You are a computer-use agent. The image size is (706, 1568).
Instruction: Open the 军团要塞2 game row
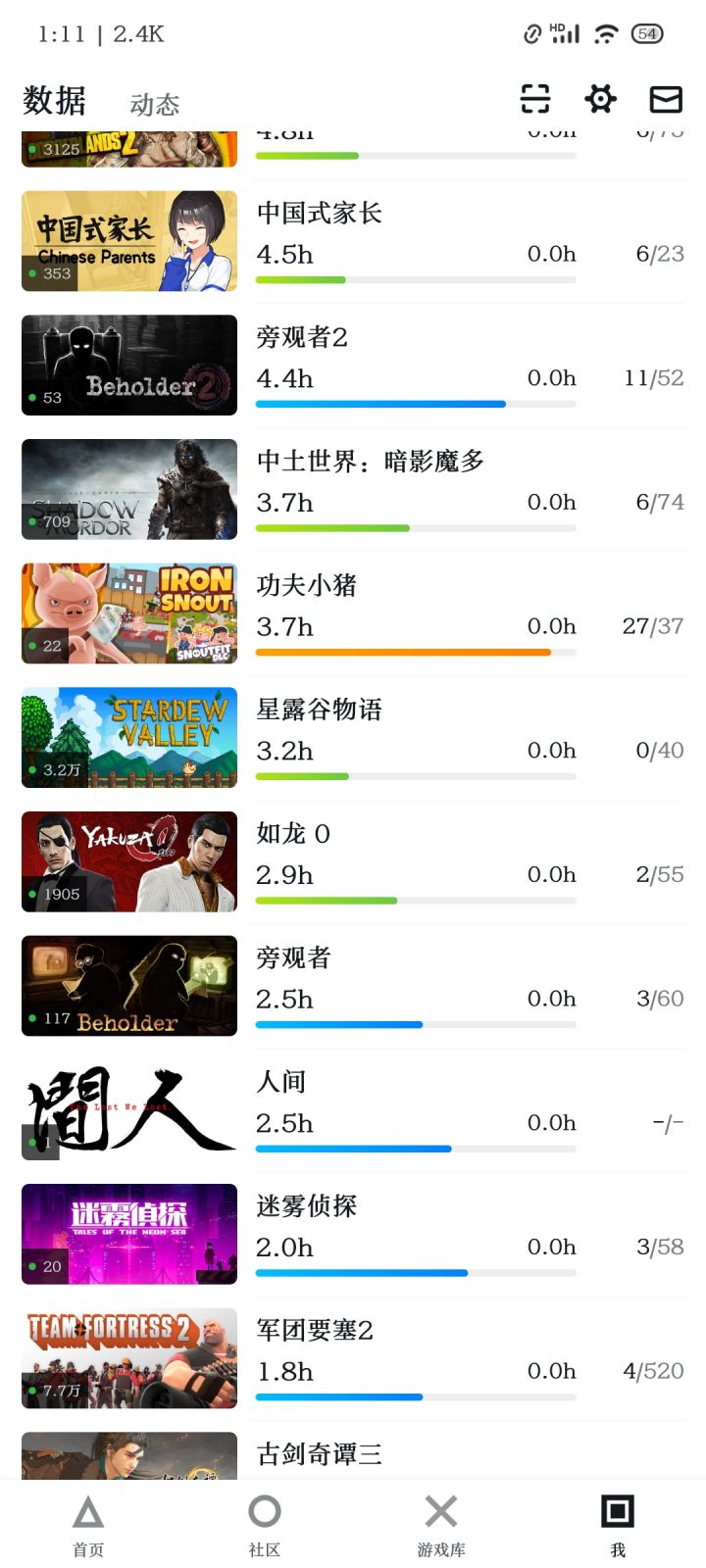pyautogui.click(x=353, y=1358)
